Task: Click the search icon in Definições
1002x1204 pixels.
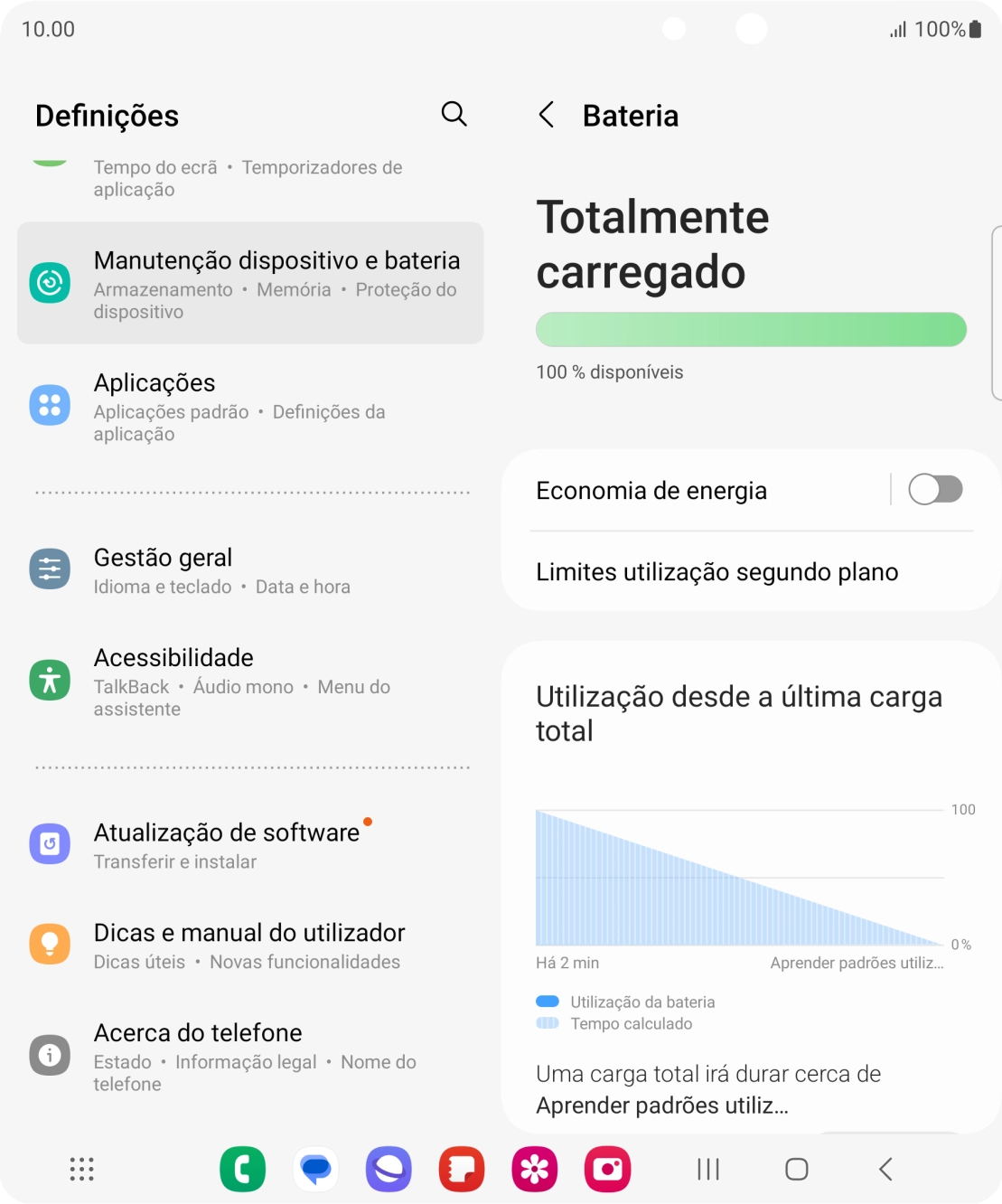Action: coord(454,115)
